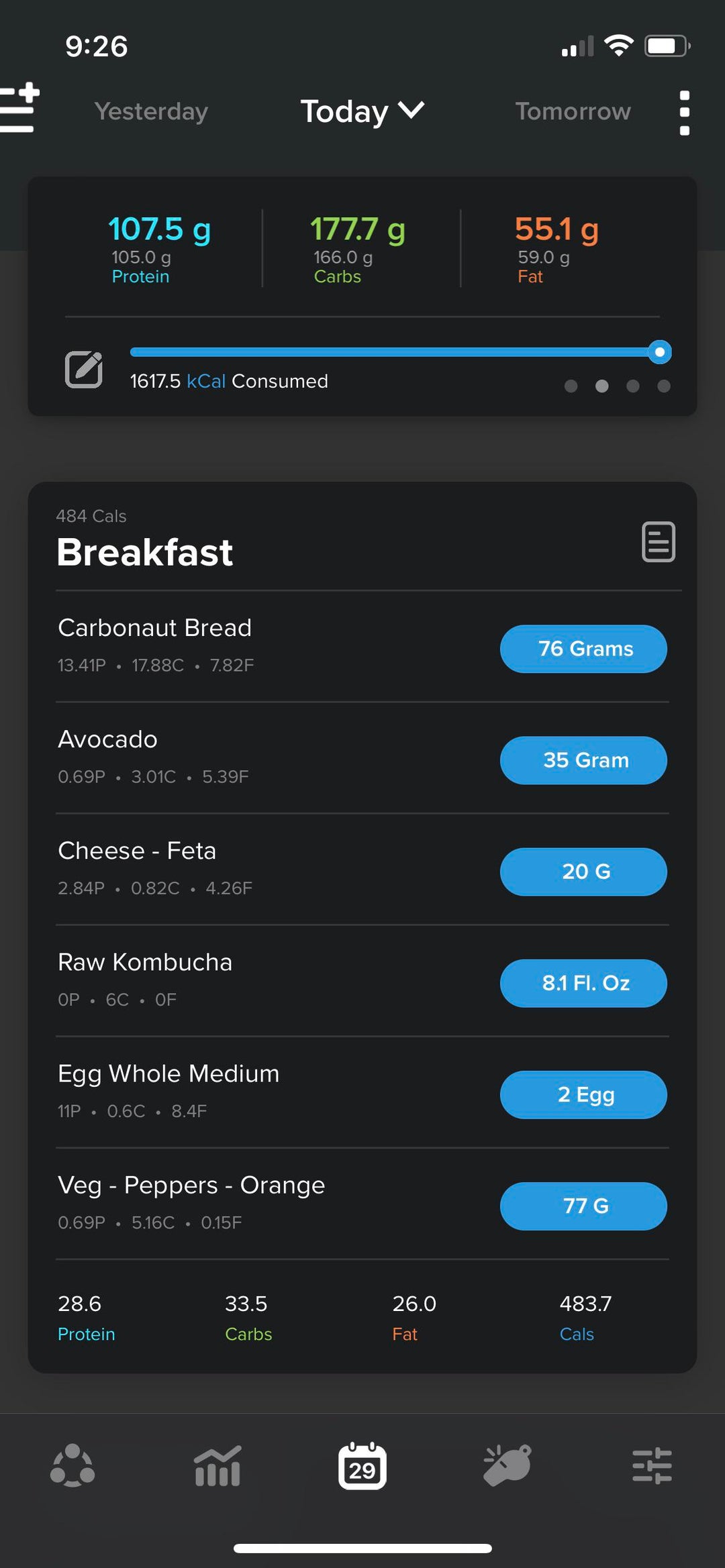Update the 2 Egg serving size
Screen dimensions: 725x1568
pos(583,1094)
